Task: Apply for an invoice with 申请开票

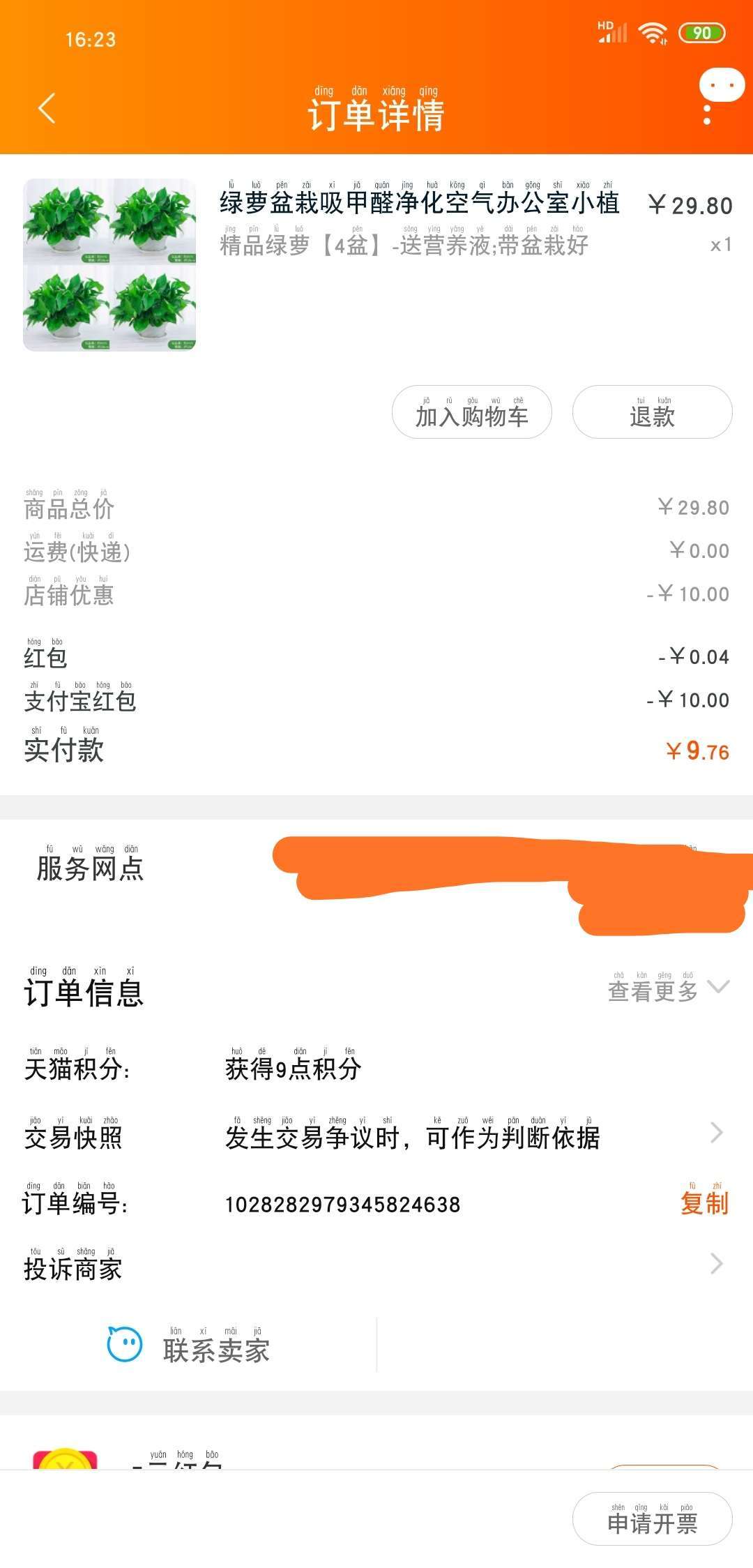Action: point(652,1519)
